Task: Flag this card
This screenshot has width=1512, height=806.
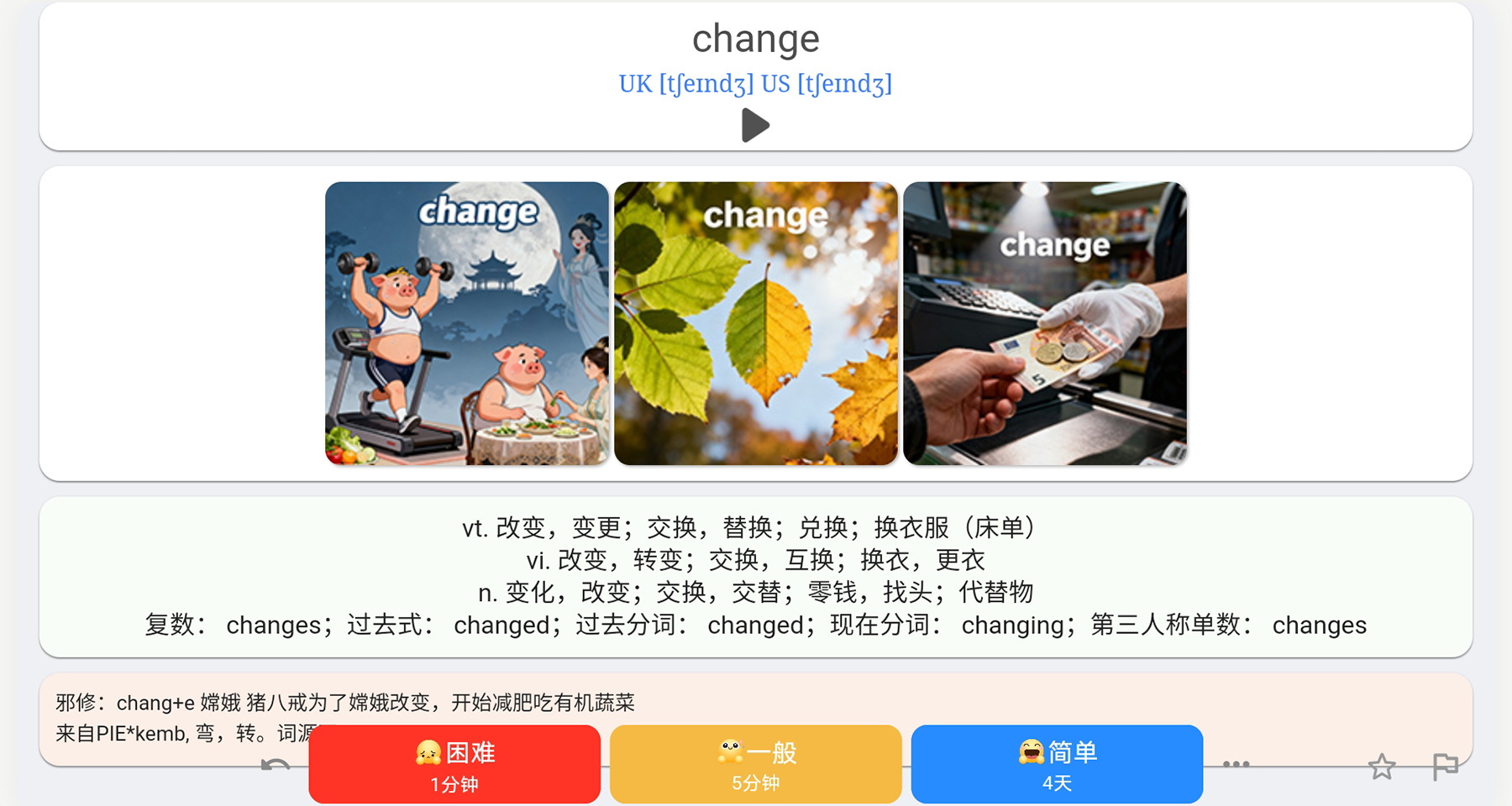Action: (1445, 766)
